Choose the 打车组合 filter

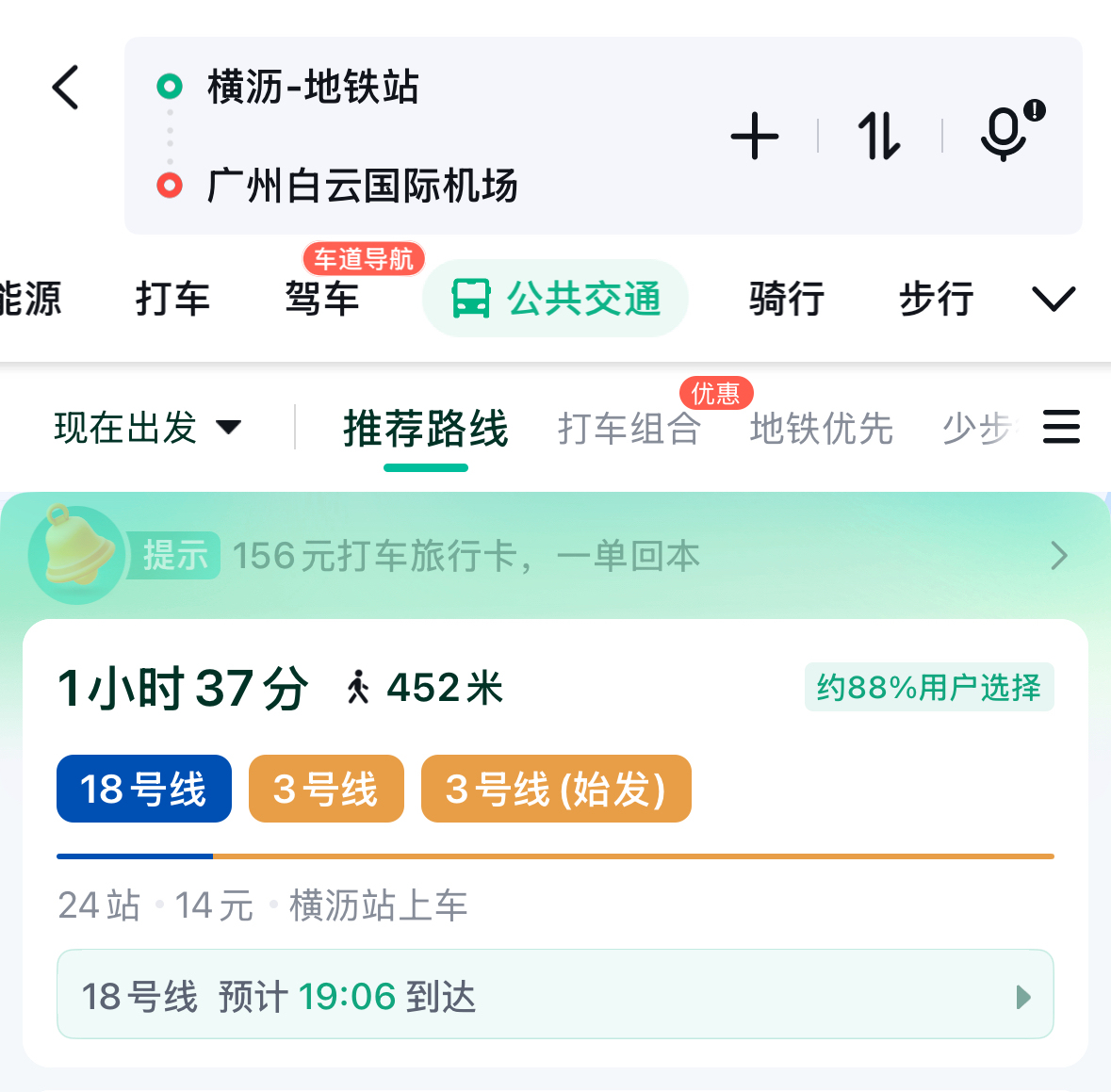pos(629,429)
